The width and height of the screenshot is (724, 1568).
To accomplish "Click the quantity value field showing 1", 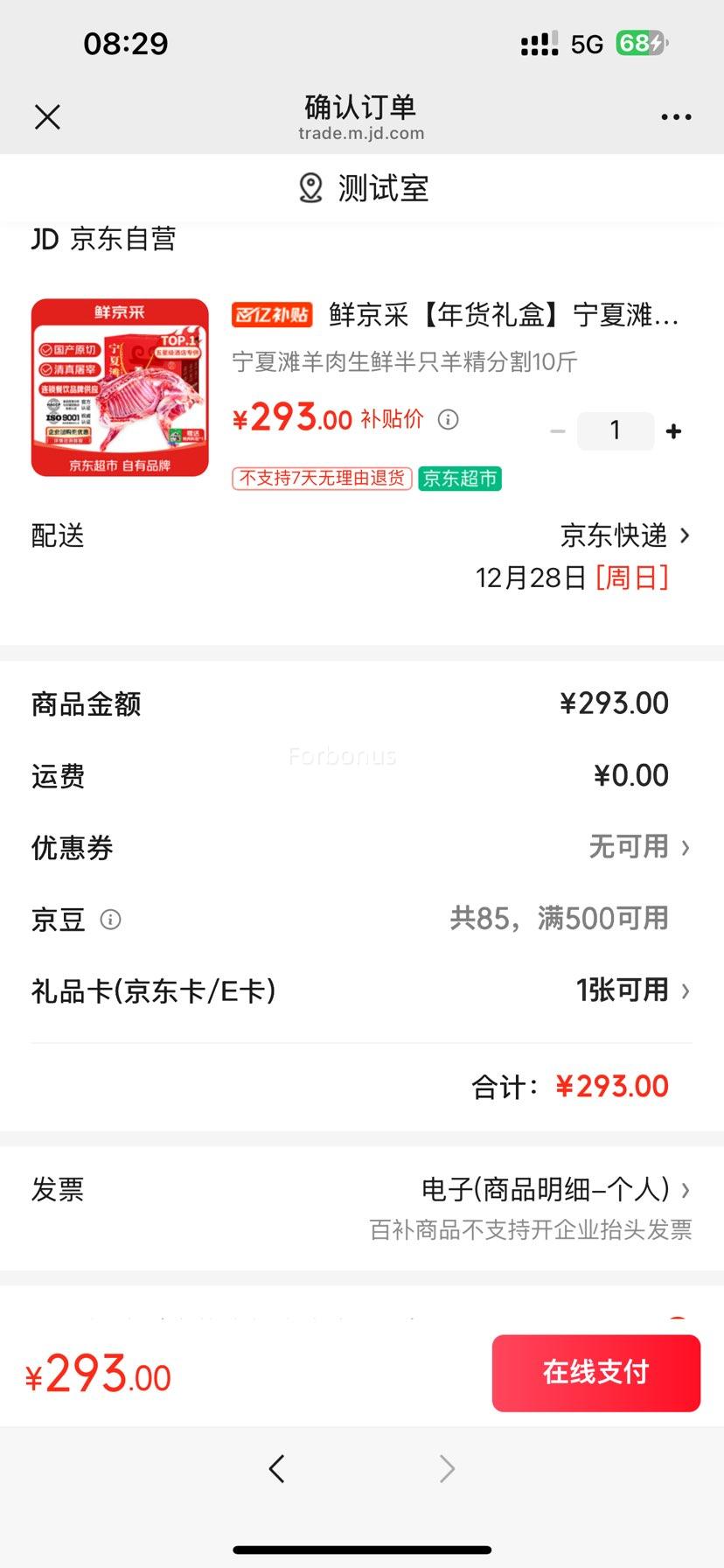I will pyautogui.click(x=615, y=430).
